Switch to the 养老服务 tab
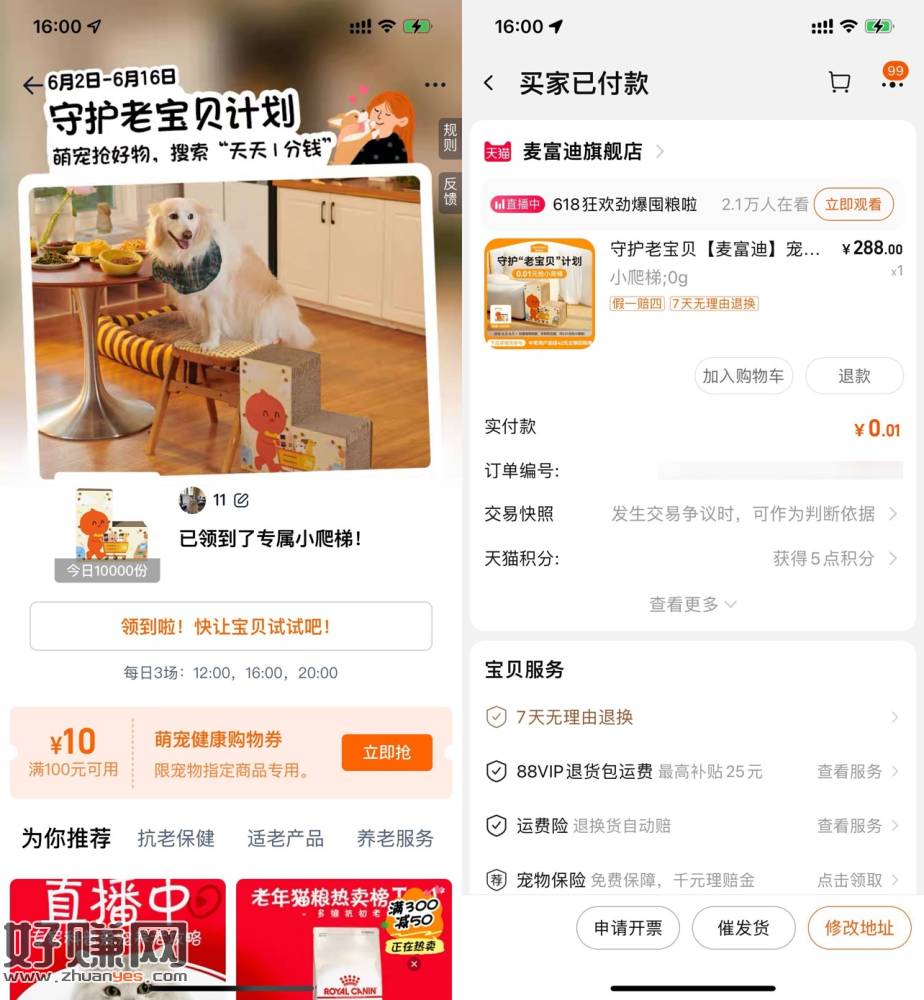924x1000 pixels. pyautogui.click(x=395, y=838)
